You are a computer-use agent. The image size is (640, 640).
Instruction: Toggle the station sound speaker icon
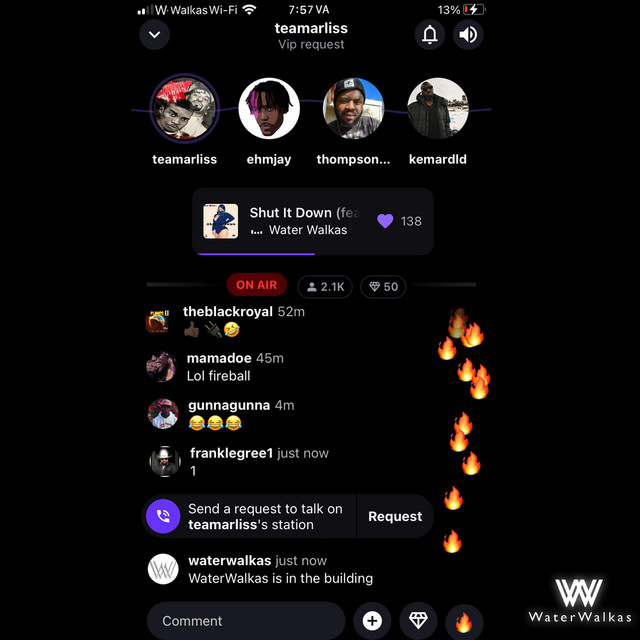click(x=467, y=35)
